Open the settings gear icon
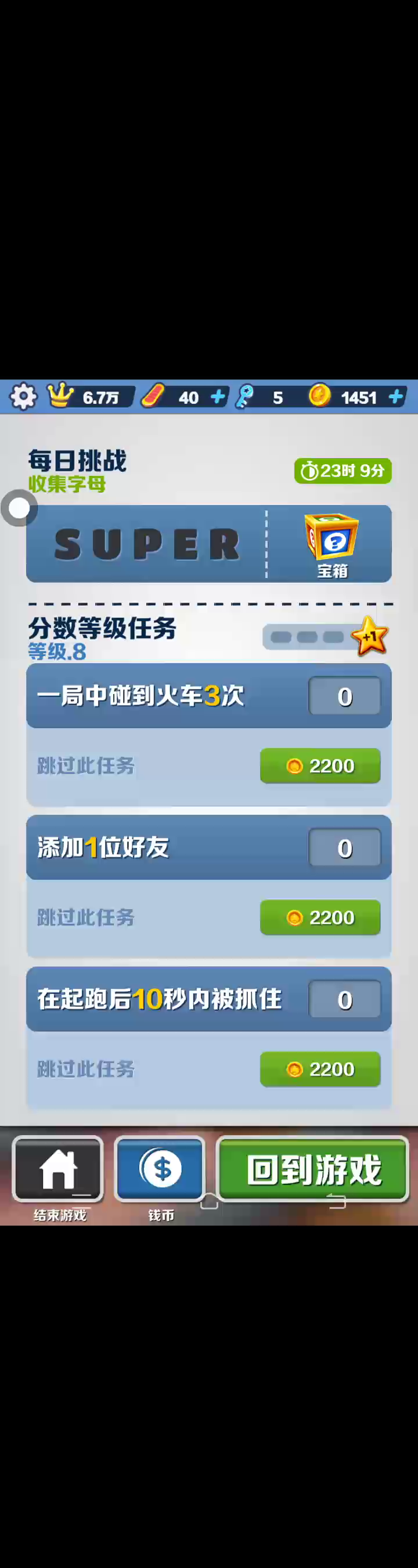 (23, 397)
